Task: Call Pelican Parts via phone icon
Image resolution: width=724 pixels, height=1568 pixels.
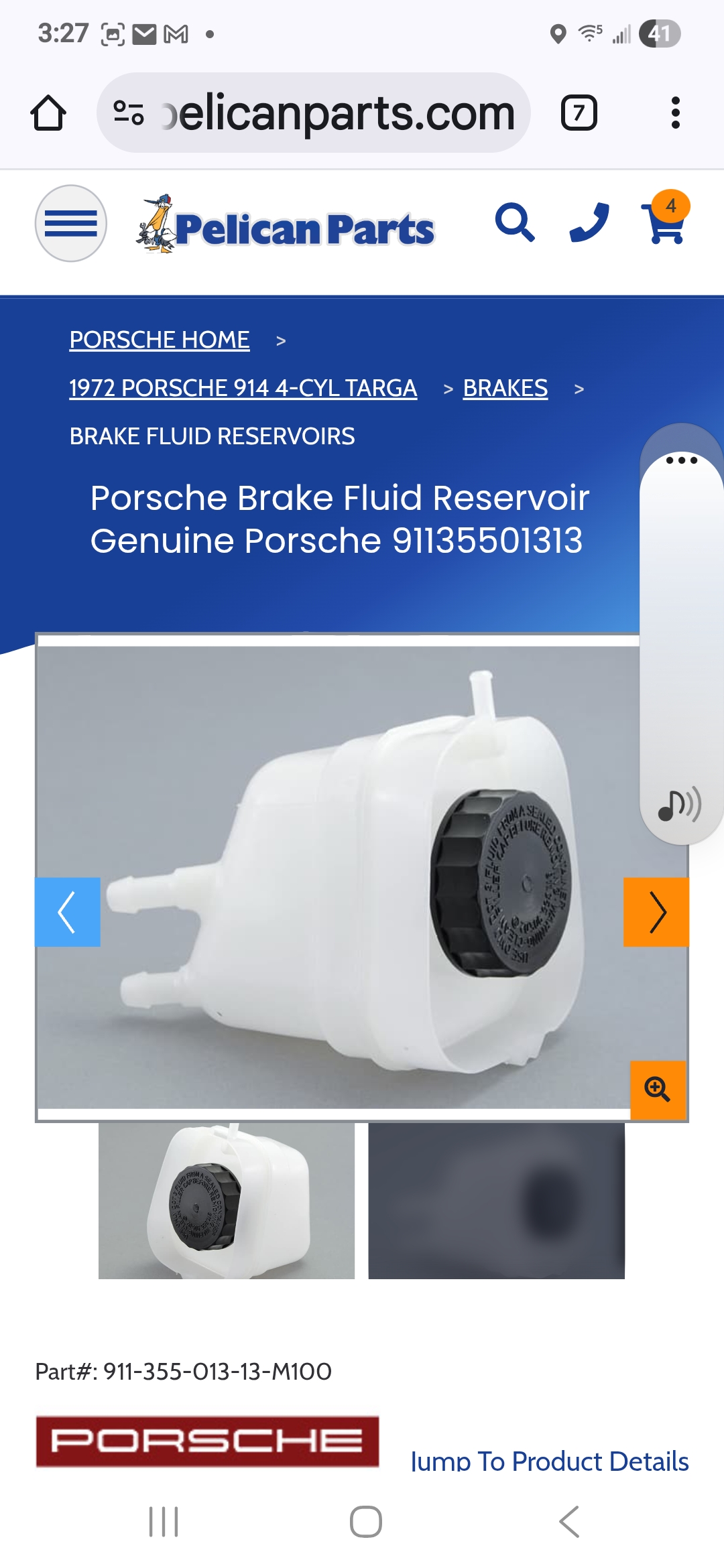Action: tap(589, 222)
